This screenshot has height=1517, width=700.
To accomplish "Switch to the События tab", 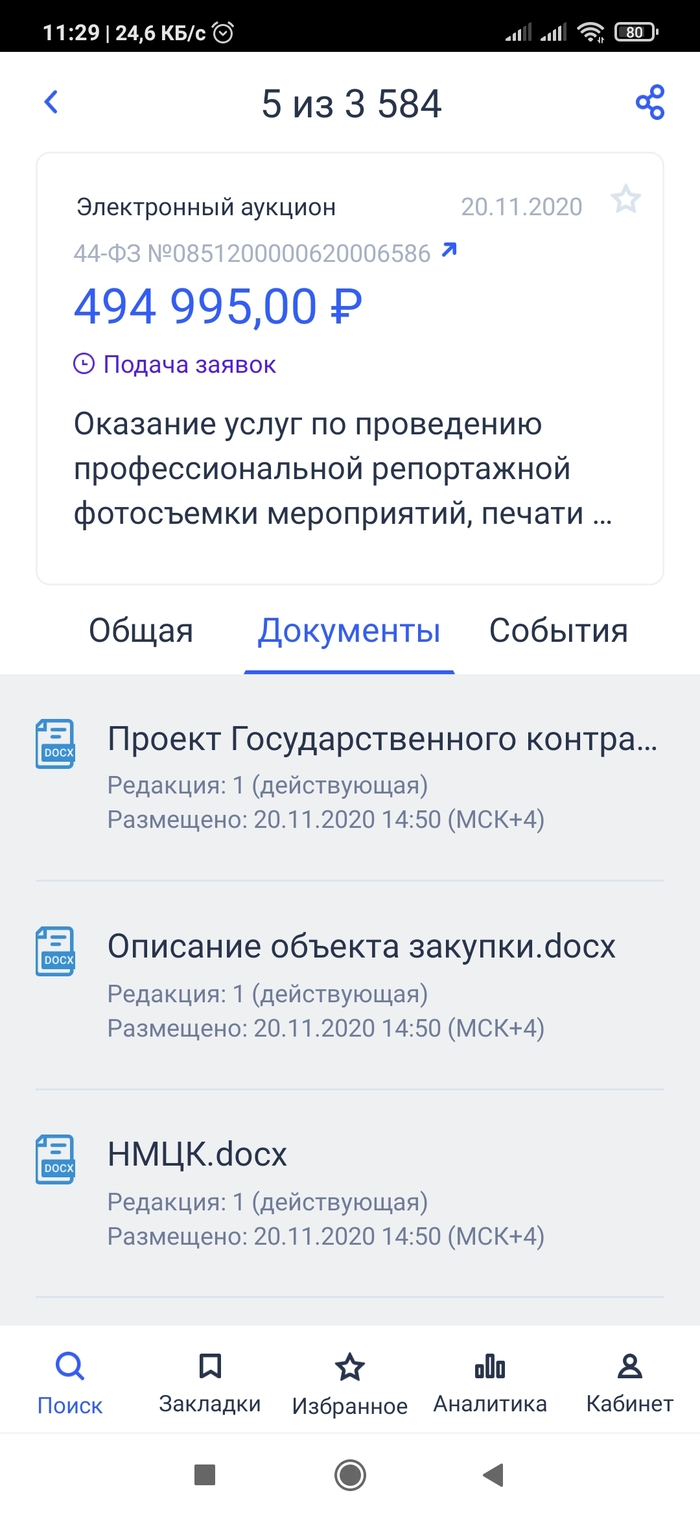I will click(558, 631).
